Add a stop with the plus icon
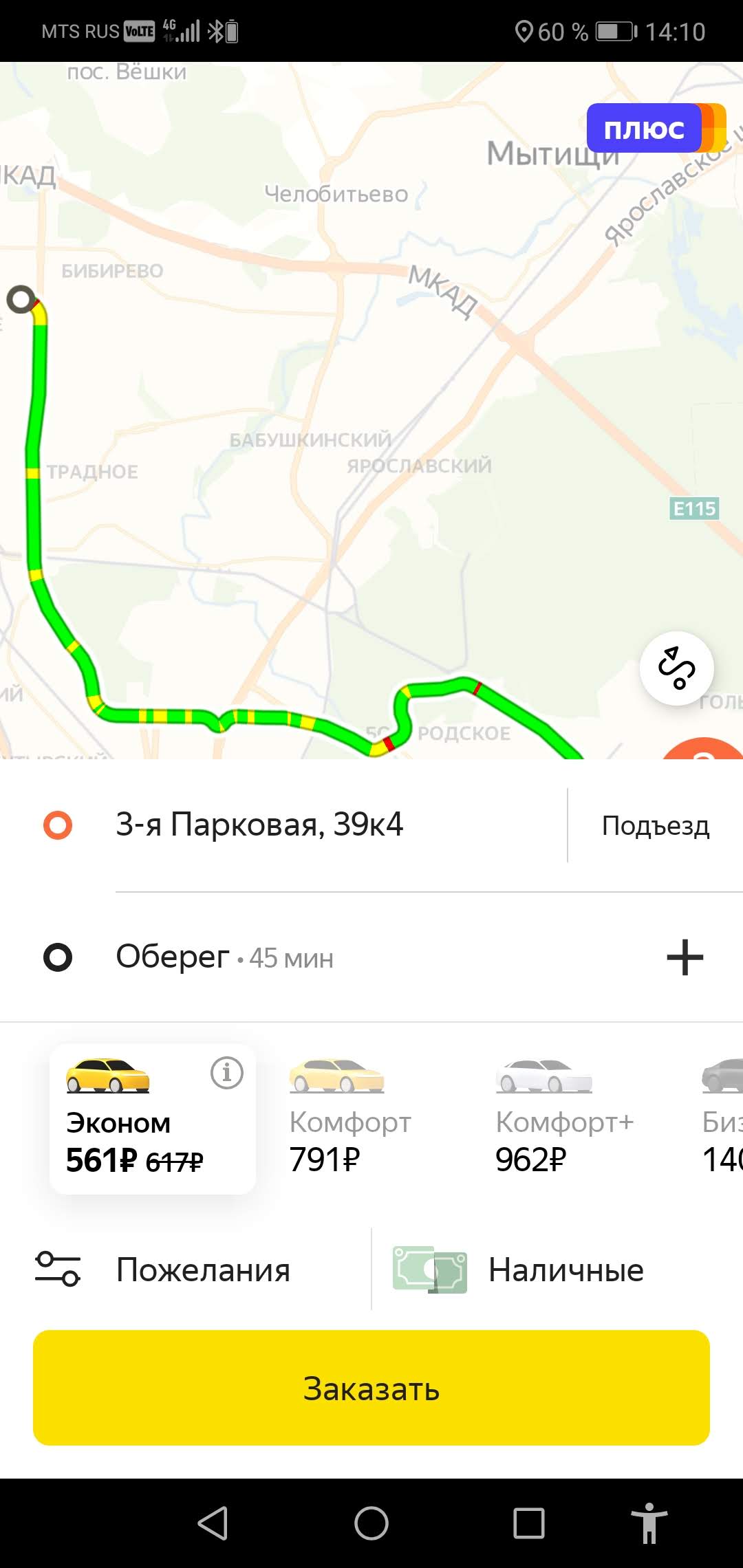 pyautogui.click(x=685, y=957)
